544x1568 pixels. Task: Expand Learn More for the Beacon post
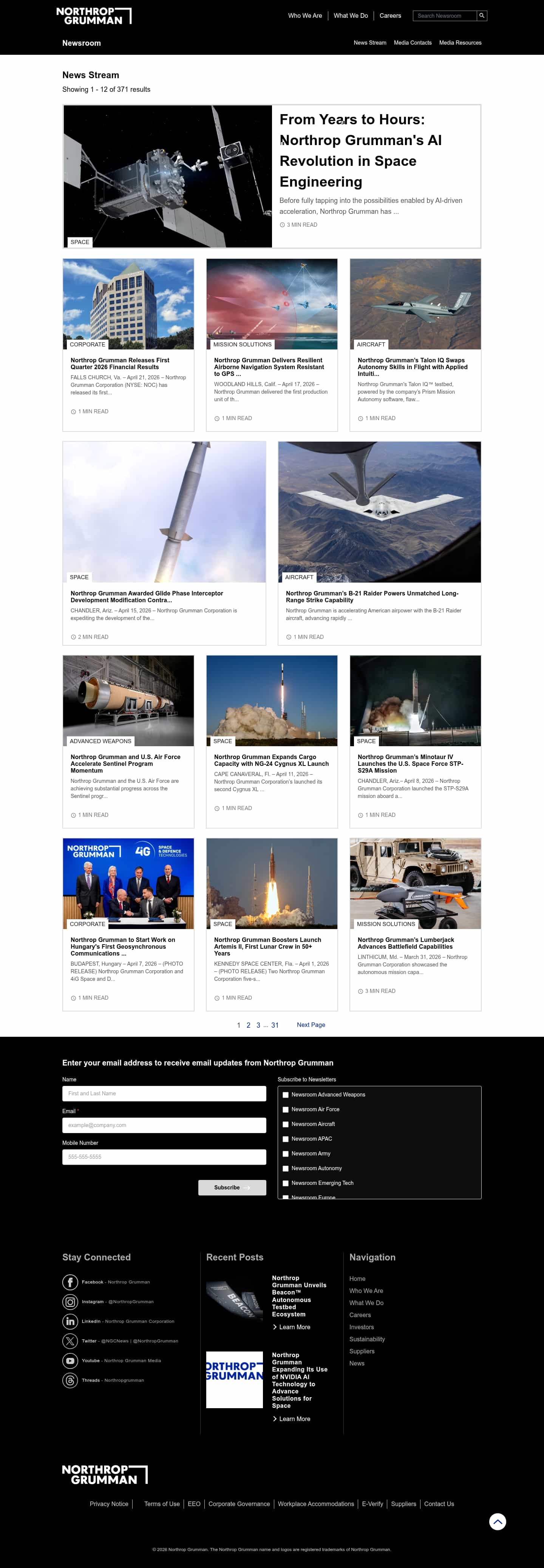(291, 1327)
